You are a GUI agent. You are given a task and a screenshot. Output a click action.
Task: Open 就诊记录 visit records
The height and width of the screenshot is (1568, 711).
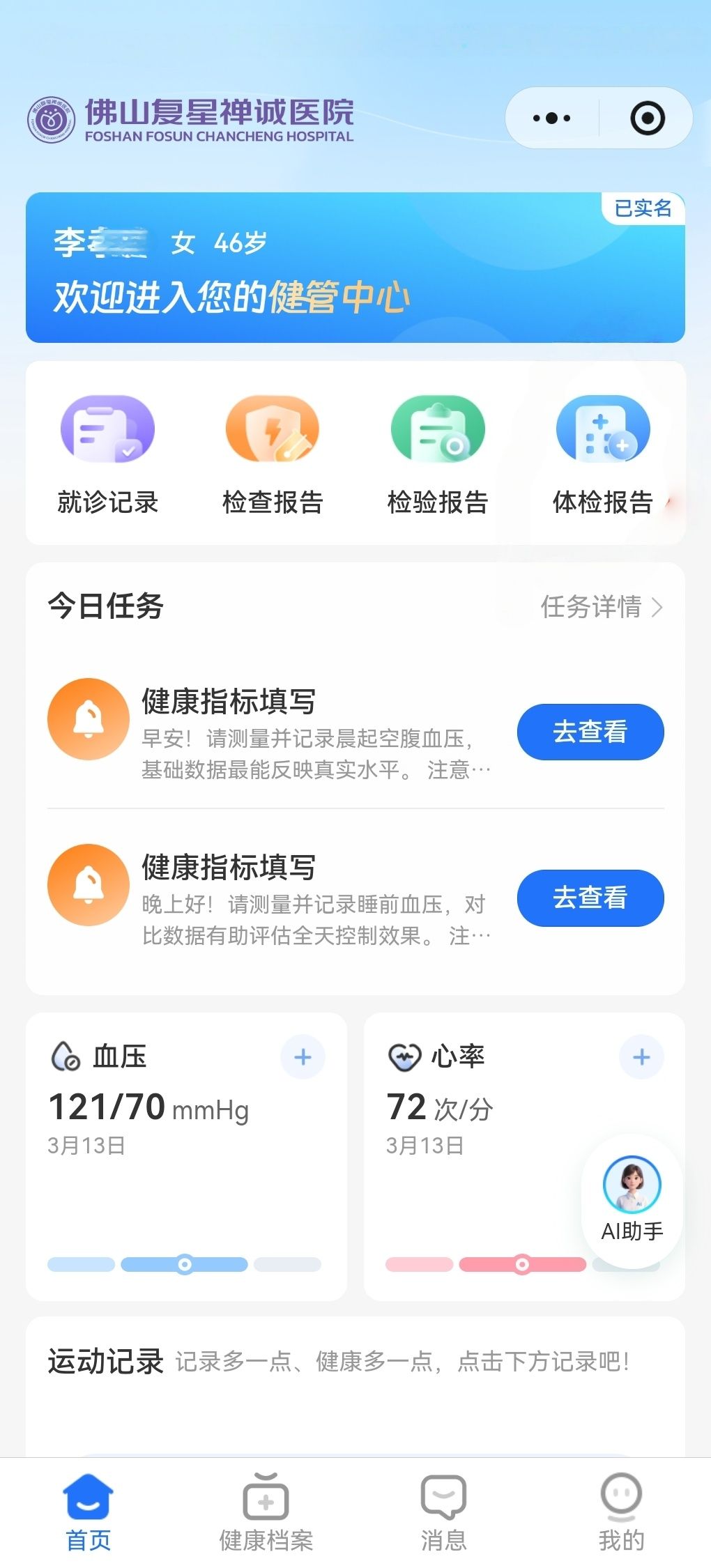[107, 454]
